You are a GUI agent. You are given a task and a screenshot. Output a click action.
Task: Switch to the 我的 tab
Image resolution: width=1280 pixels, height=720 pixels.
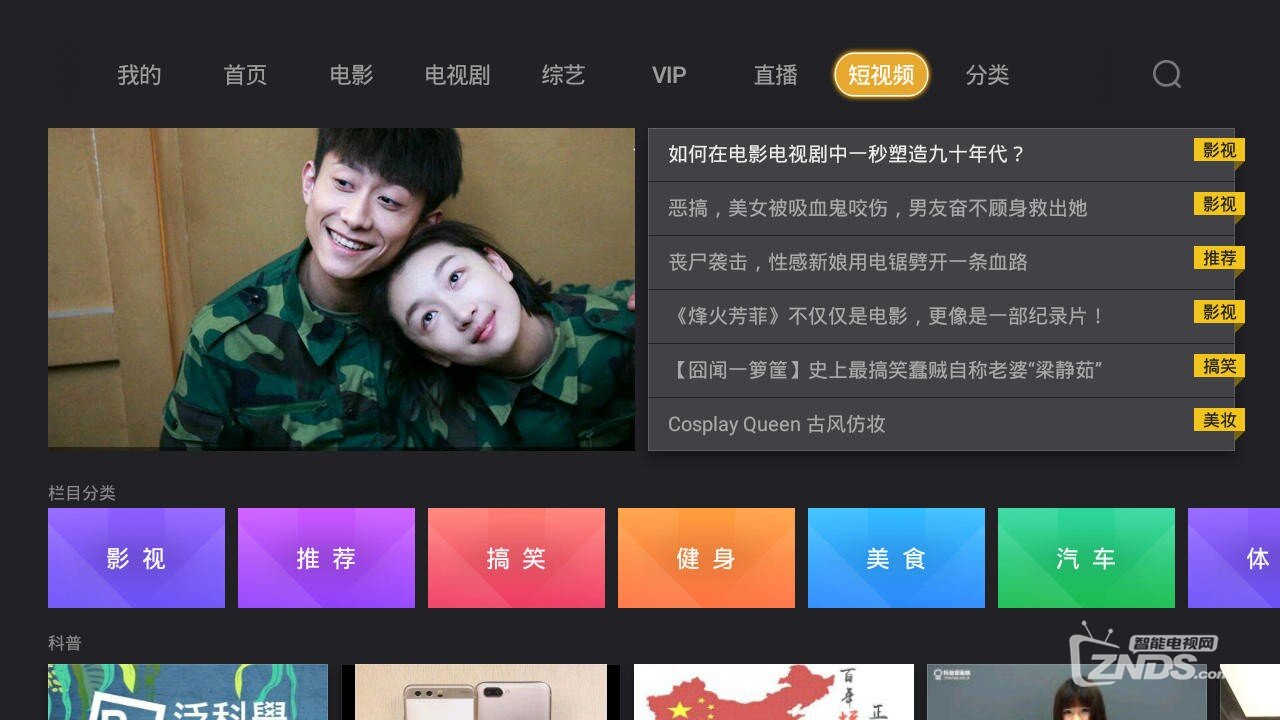click(139, 75)
